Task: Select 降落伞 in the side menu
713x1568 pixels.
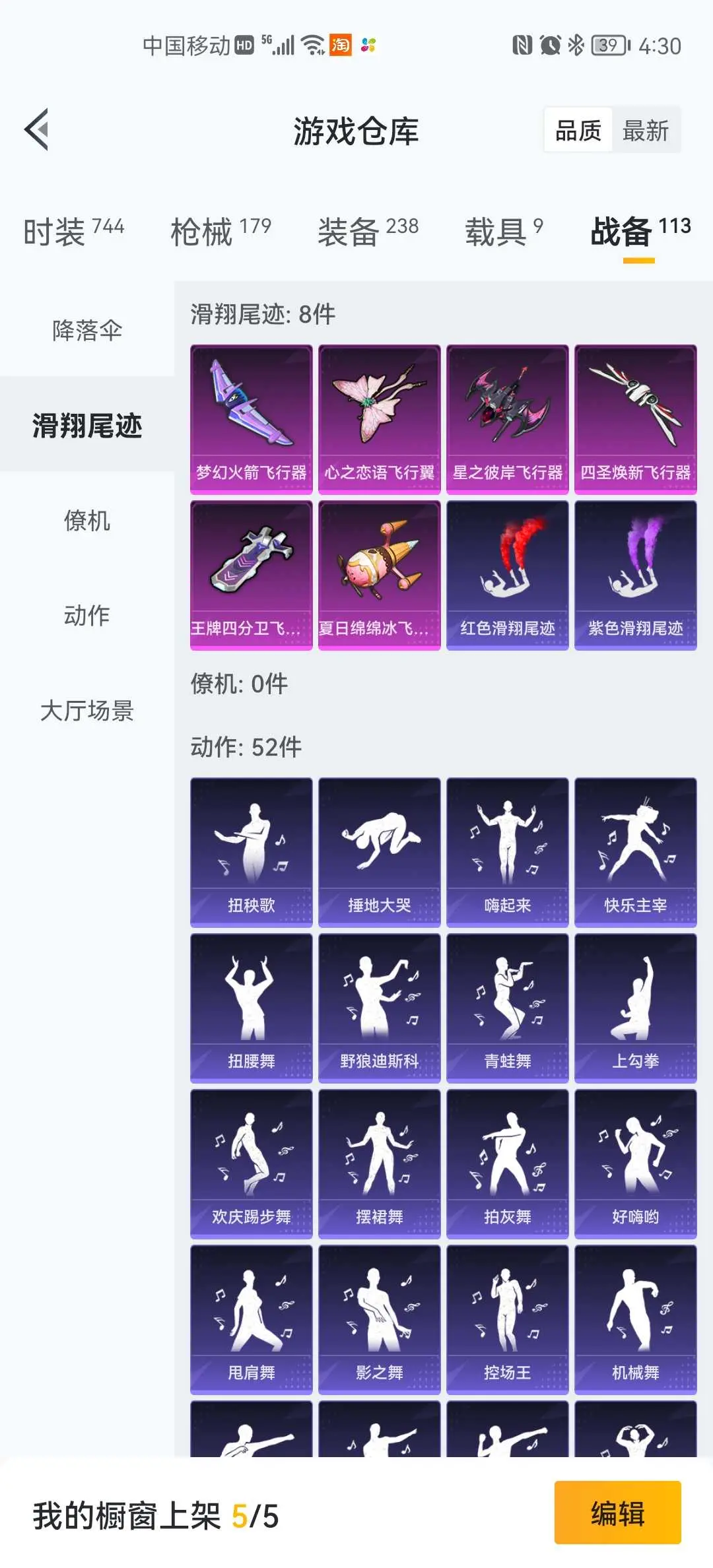Action: click(x=87, y=330)
